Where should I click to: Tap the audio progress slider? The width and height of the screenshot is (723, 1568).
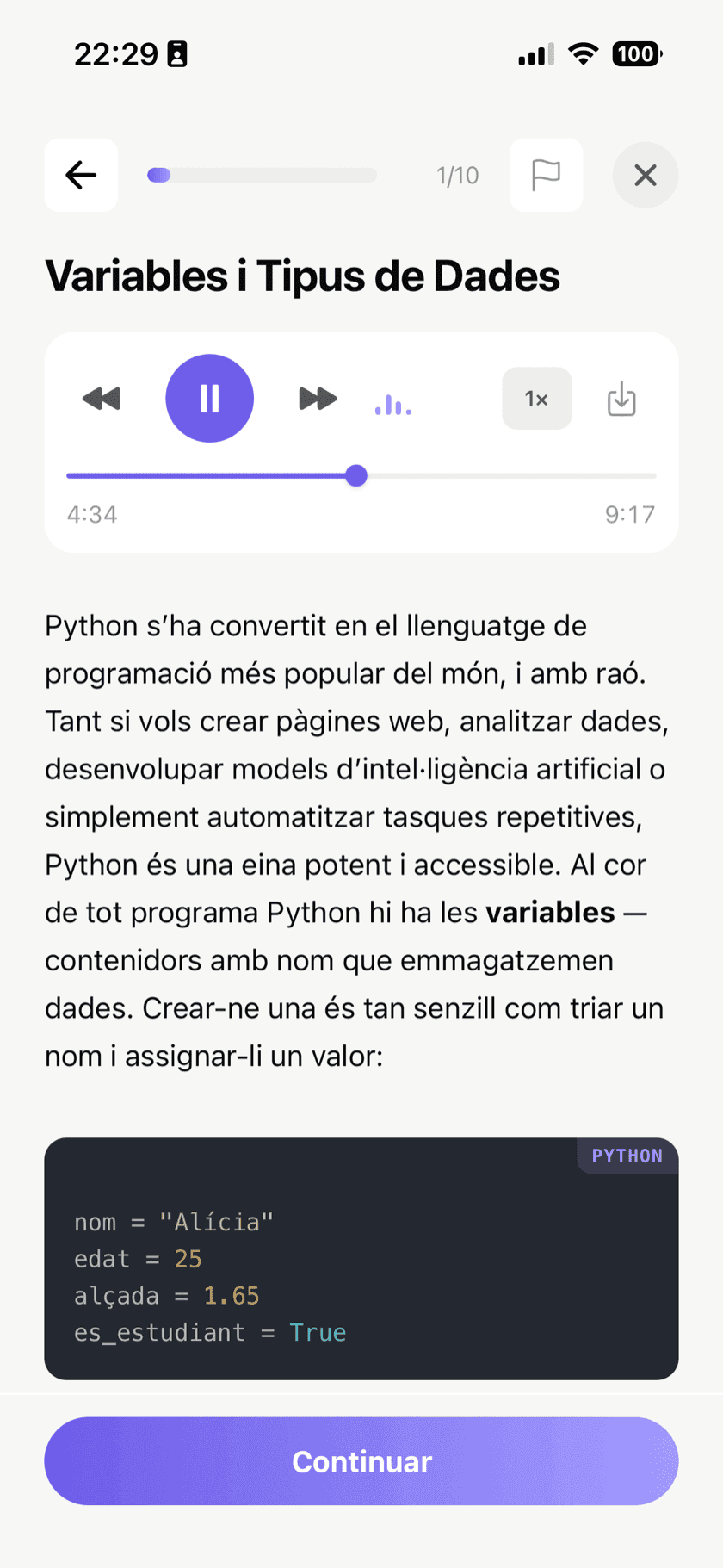356,475
